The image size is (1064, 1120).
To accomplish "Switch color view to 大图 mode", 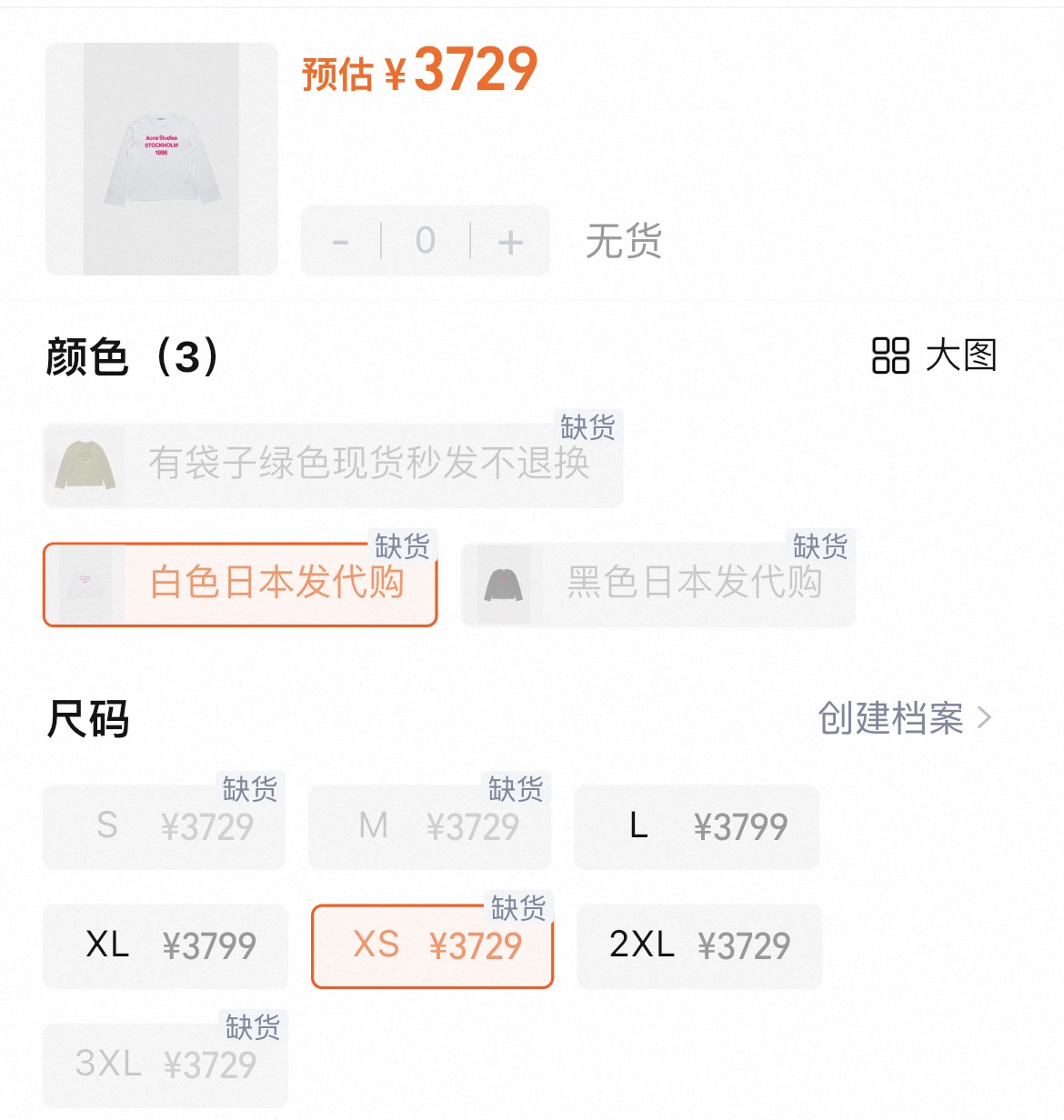I will pos(934,355).
